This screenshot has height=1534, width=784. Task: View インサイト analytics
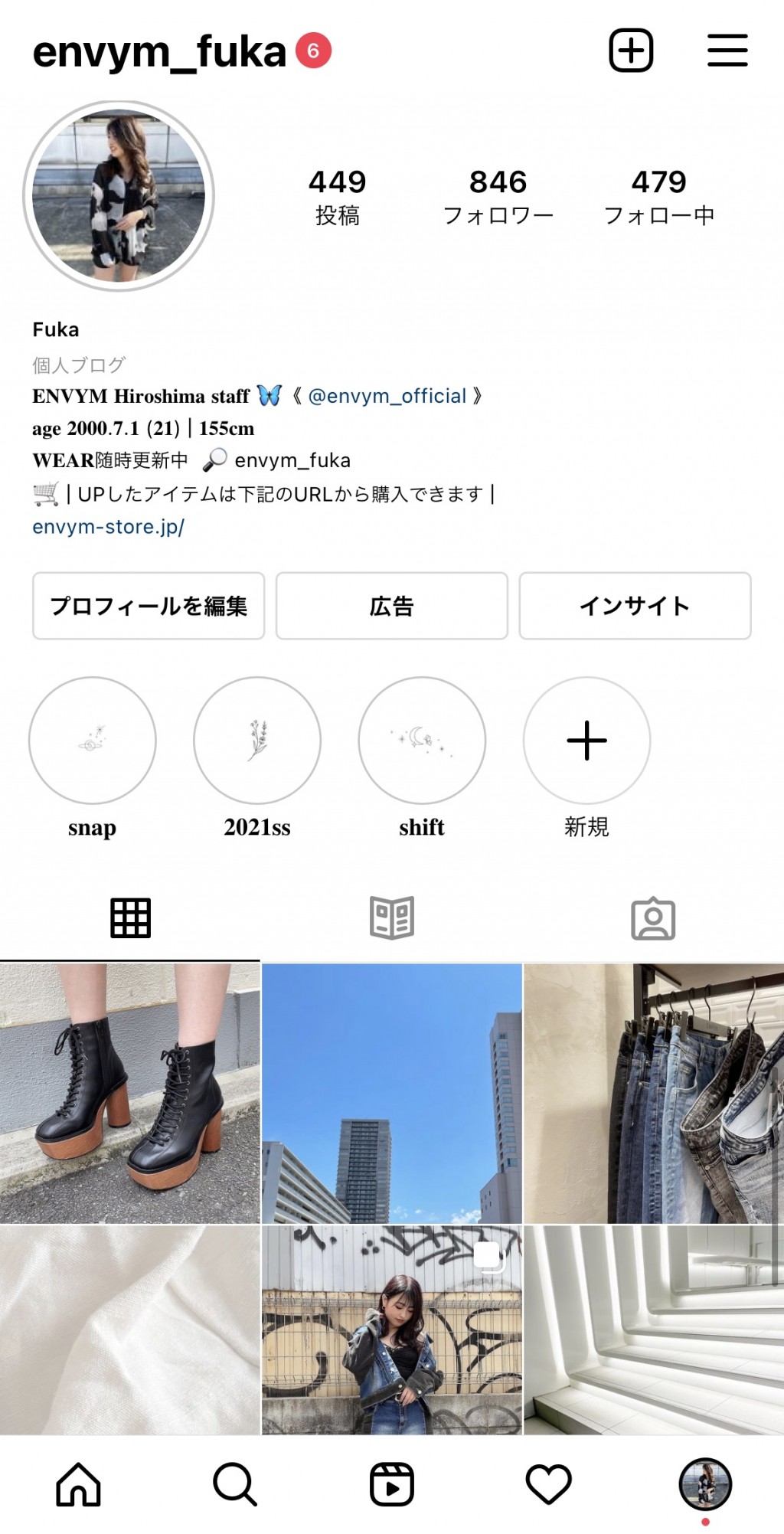[x=635, y=606]
